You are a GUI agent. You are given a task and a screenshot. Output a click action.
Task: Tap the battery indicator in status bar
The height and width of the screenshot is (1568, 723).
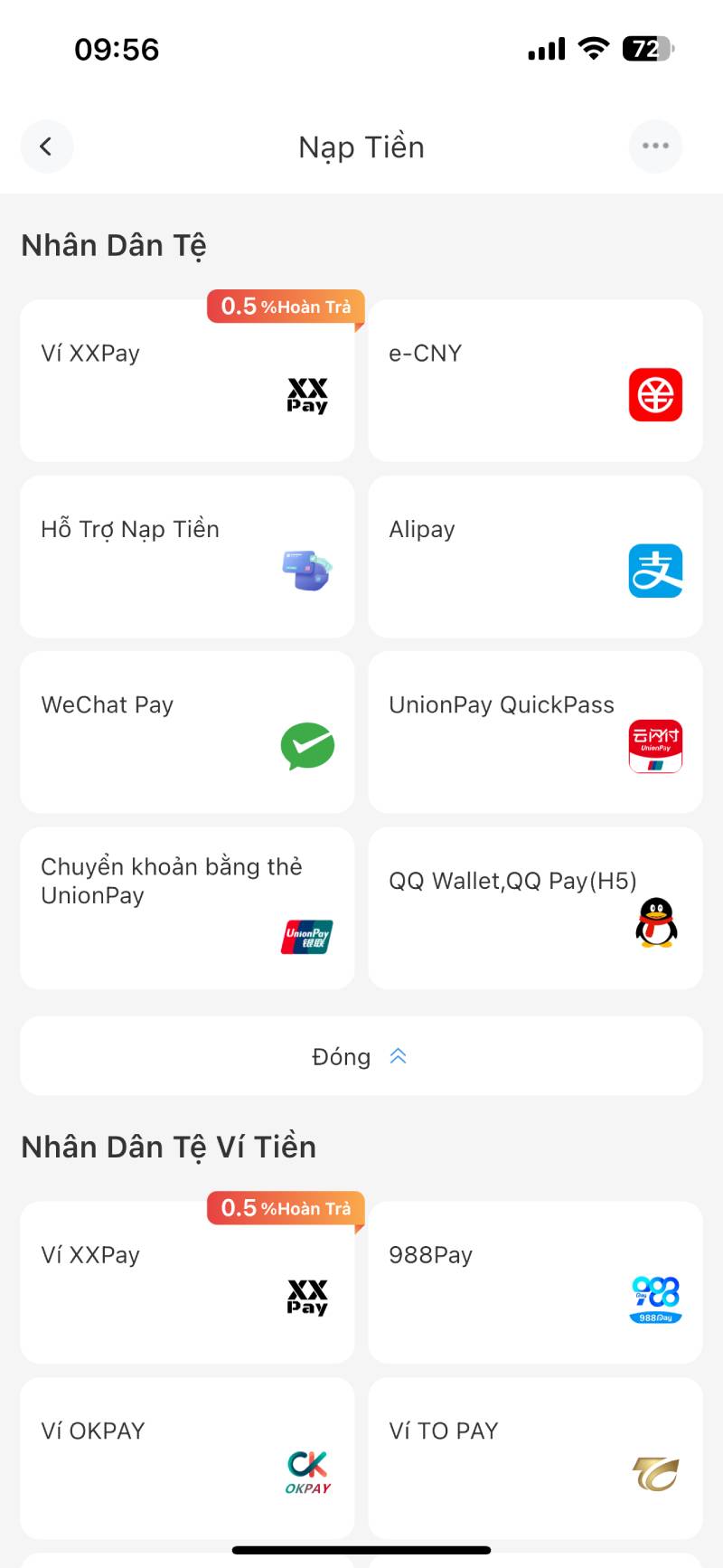click(647, 49)
